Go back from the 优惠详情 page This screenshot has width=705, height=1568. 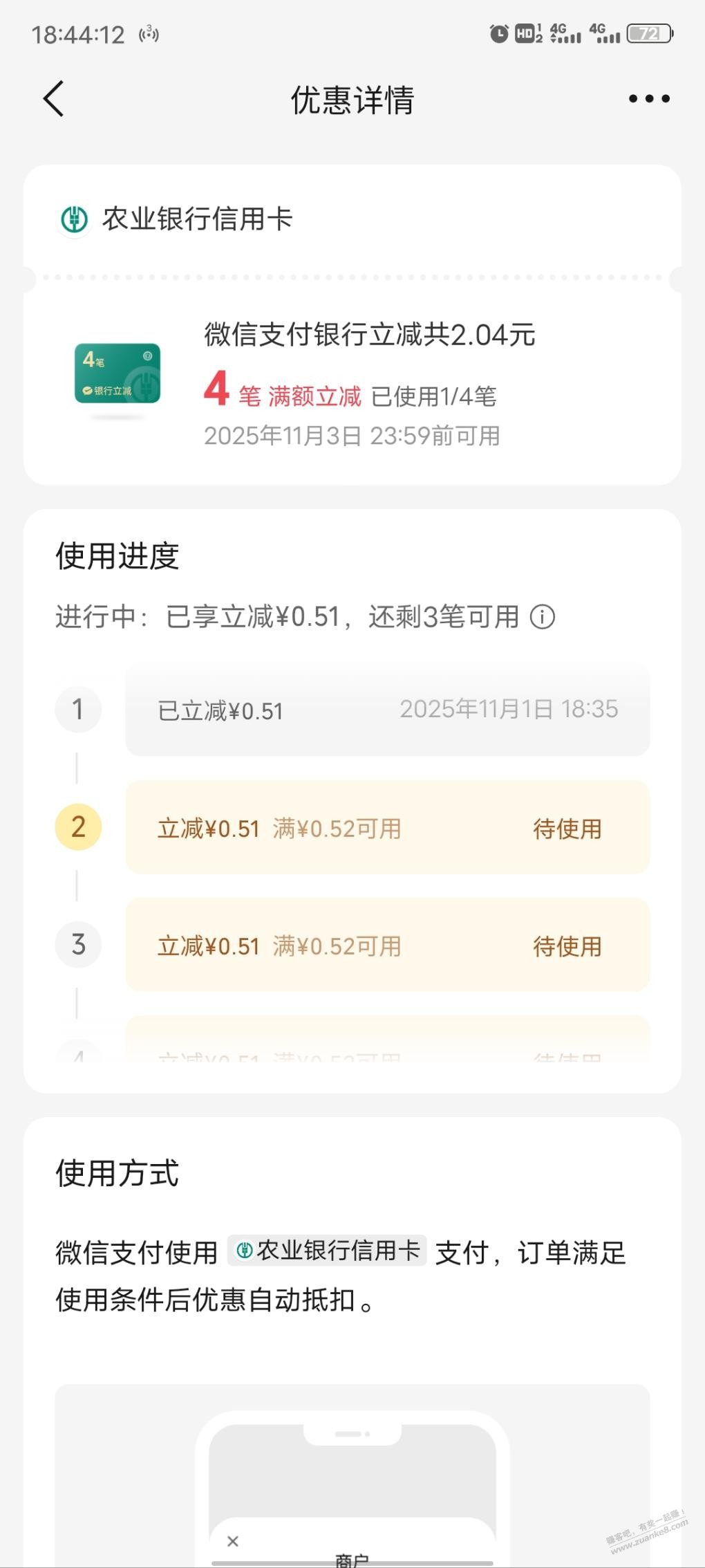point(54,99)
